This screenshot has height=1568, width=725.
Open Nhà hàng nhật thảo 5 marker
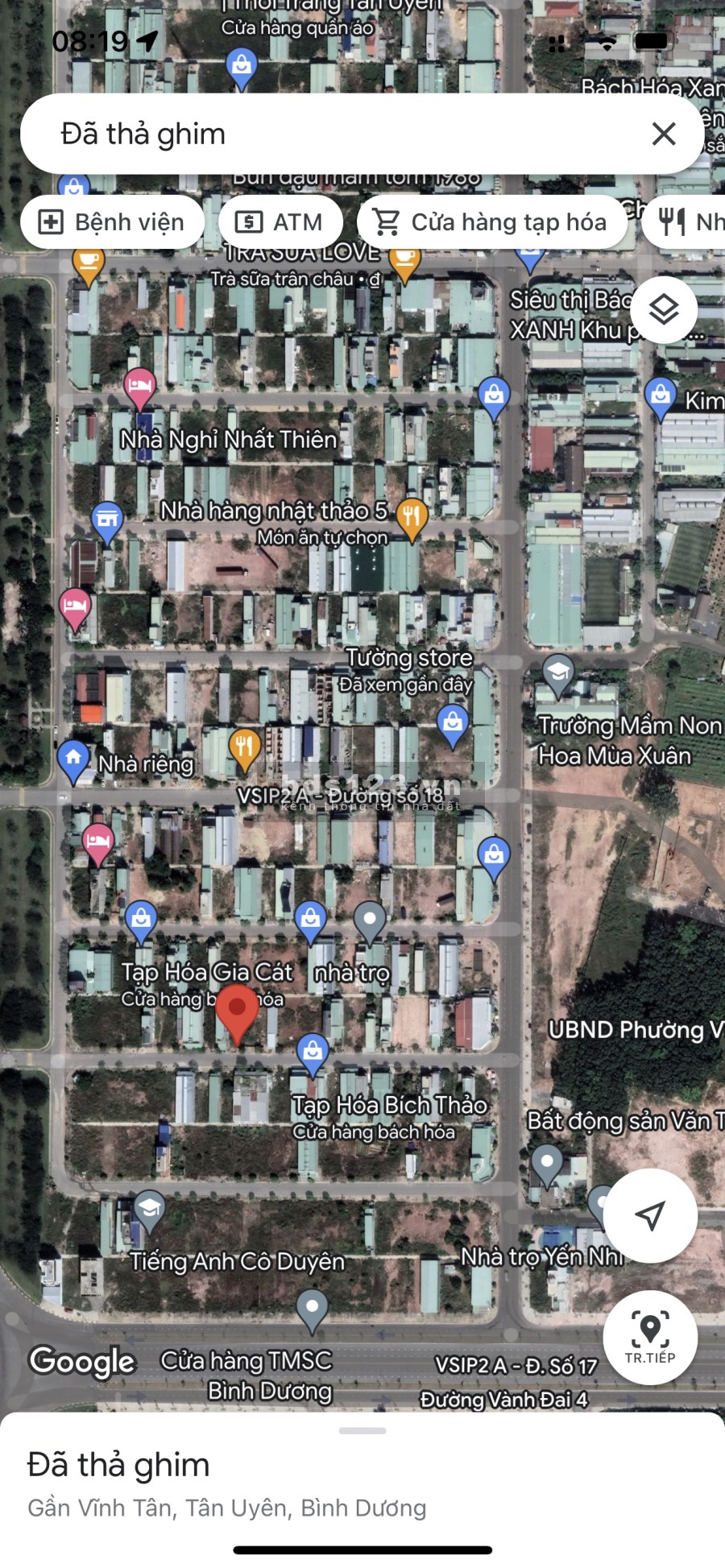(x=412, y=515)
